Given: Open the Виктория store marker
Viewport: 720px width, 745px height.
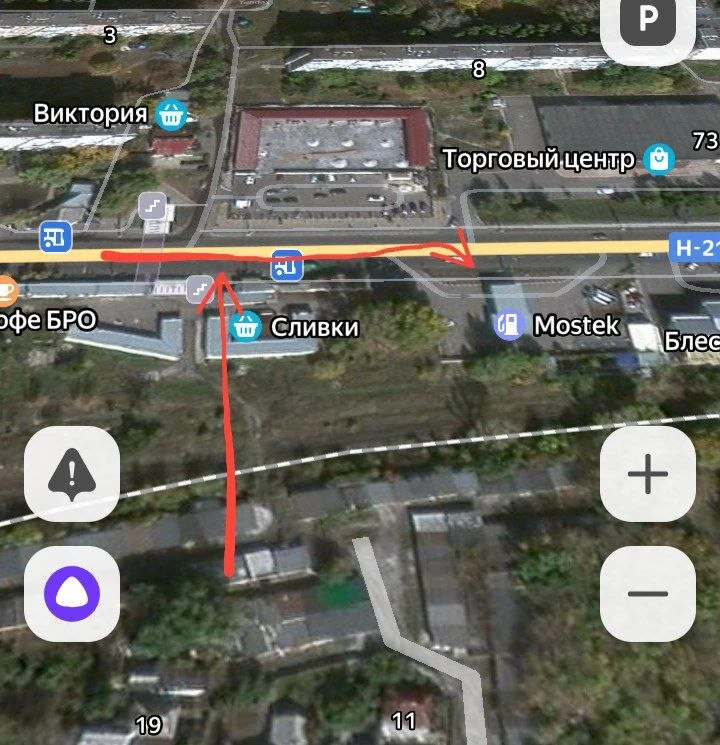Looking at the screenshot, I should (171, 115).
